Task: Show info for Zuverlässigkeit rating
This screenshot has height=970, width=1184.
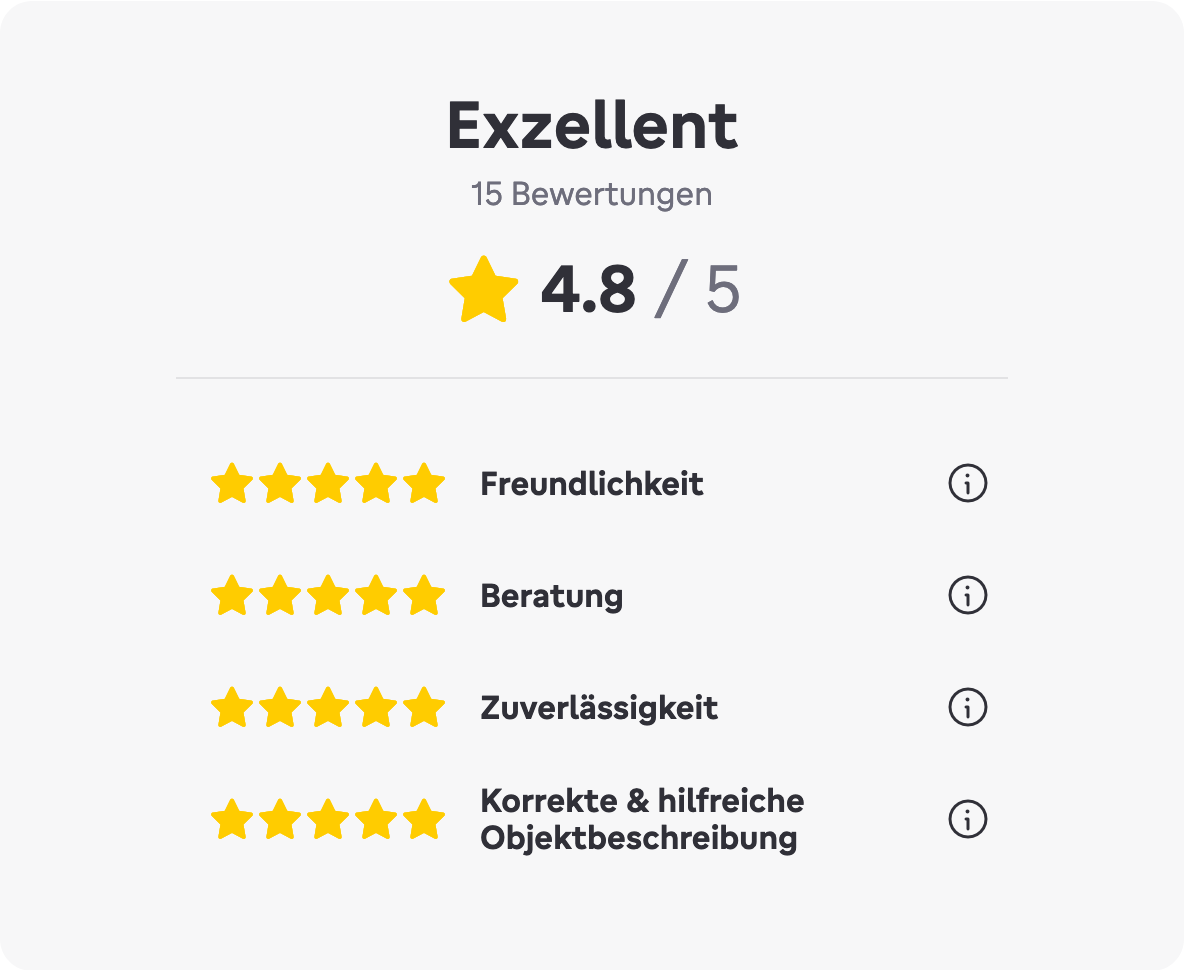Action: click(967, 708)
